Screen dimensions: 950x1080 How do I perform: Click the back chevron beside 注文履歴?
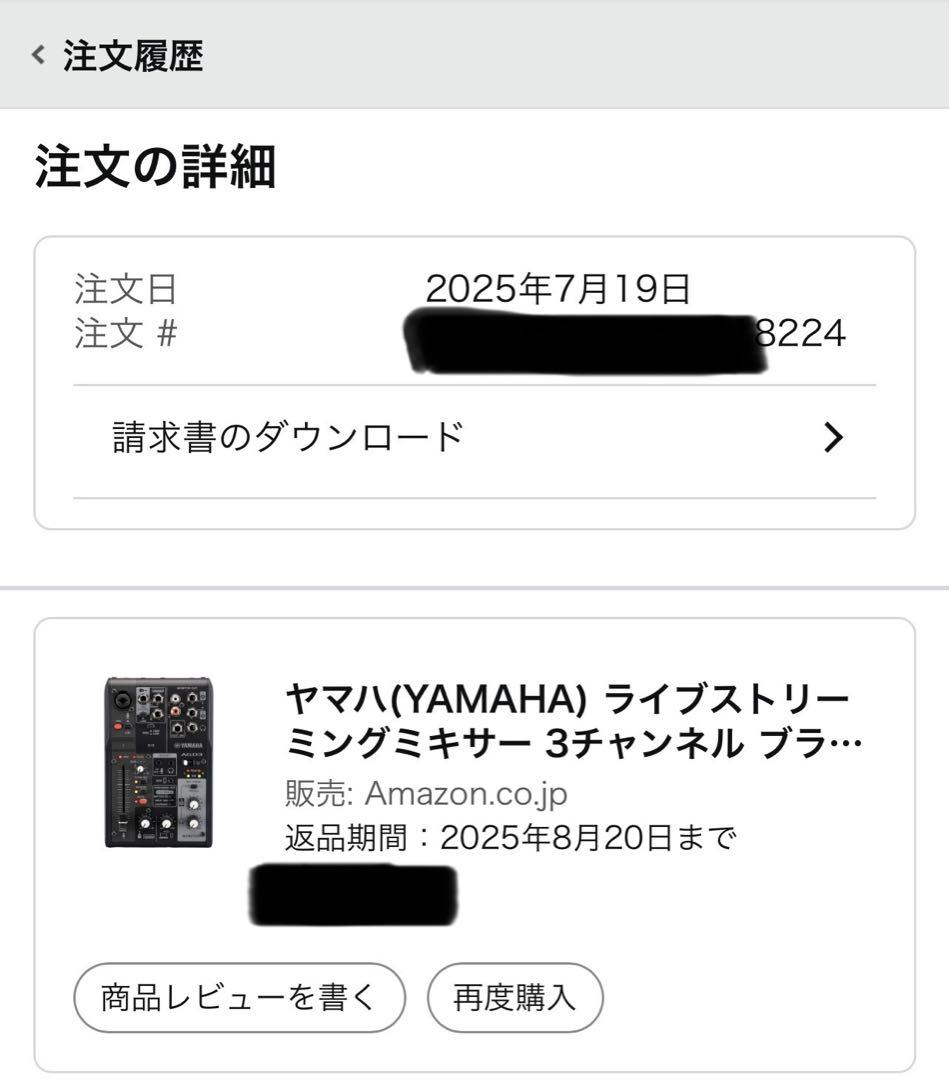(36, 57)
